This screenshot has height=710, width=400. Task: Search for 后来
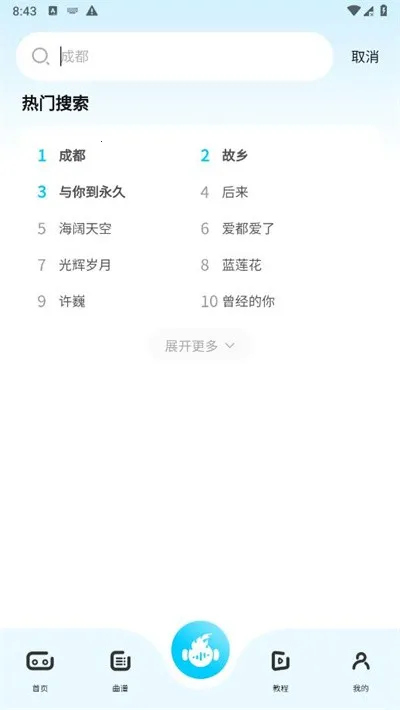[235, 192]
